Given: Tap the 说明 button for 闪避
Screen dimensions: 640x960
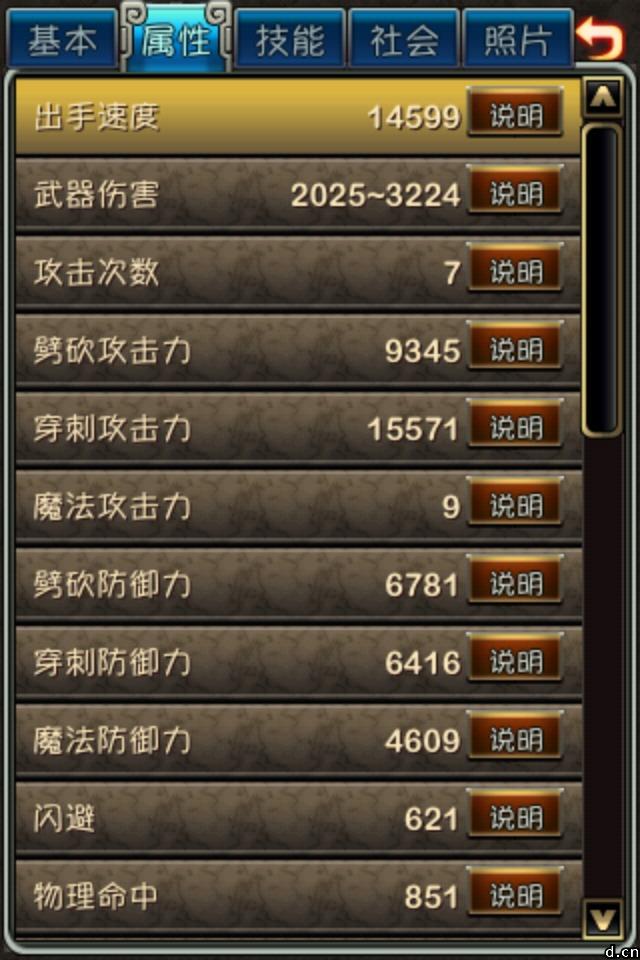Looking at the screenshot, I should point(516,817).
